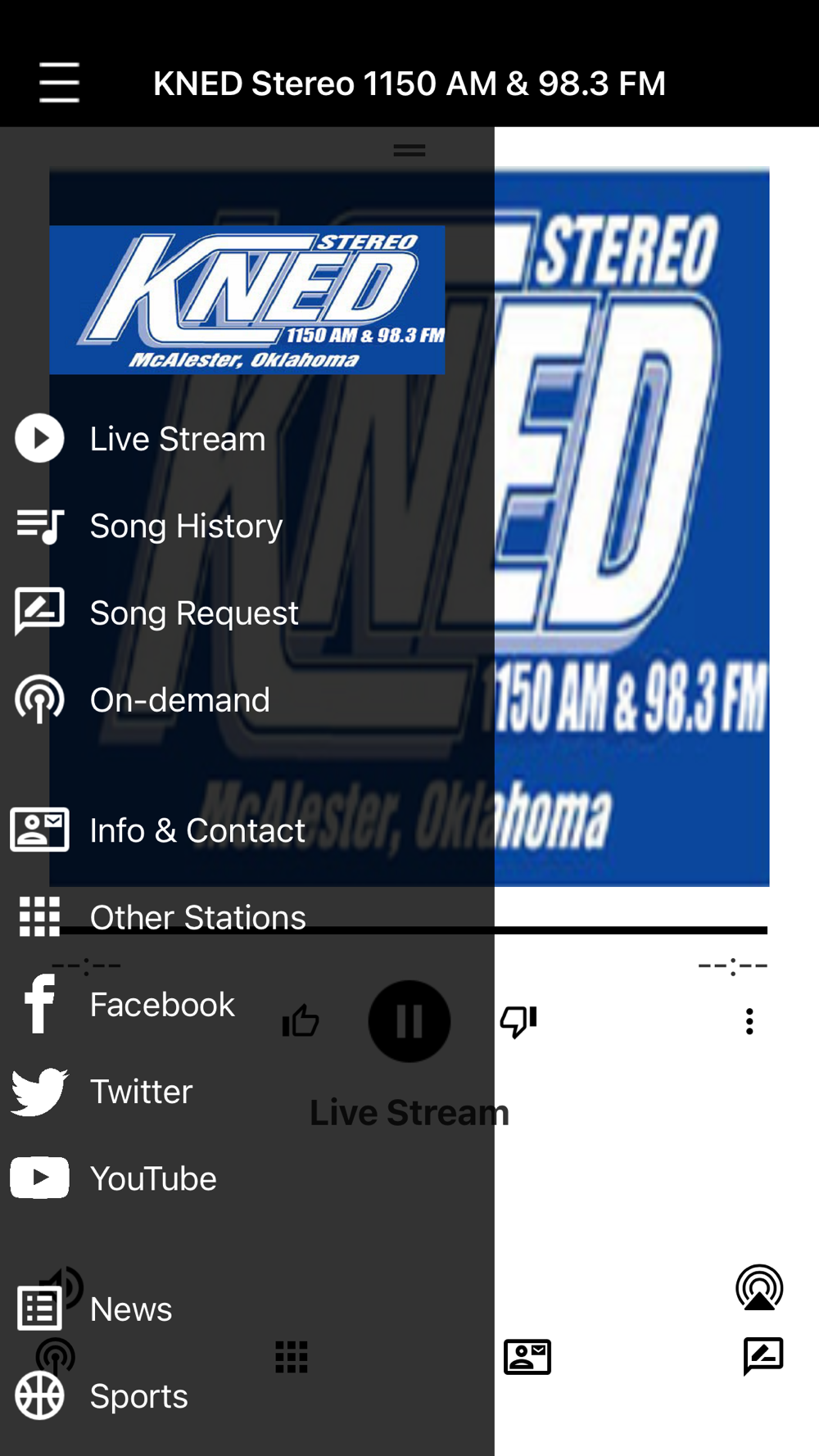Open Song History
Image resolution: width=819 pixels, height=1456 pixels.
coord(185,526)
